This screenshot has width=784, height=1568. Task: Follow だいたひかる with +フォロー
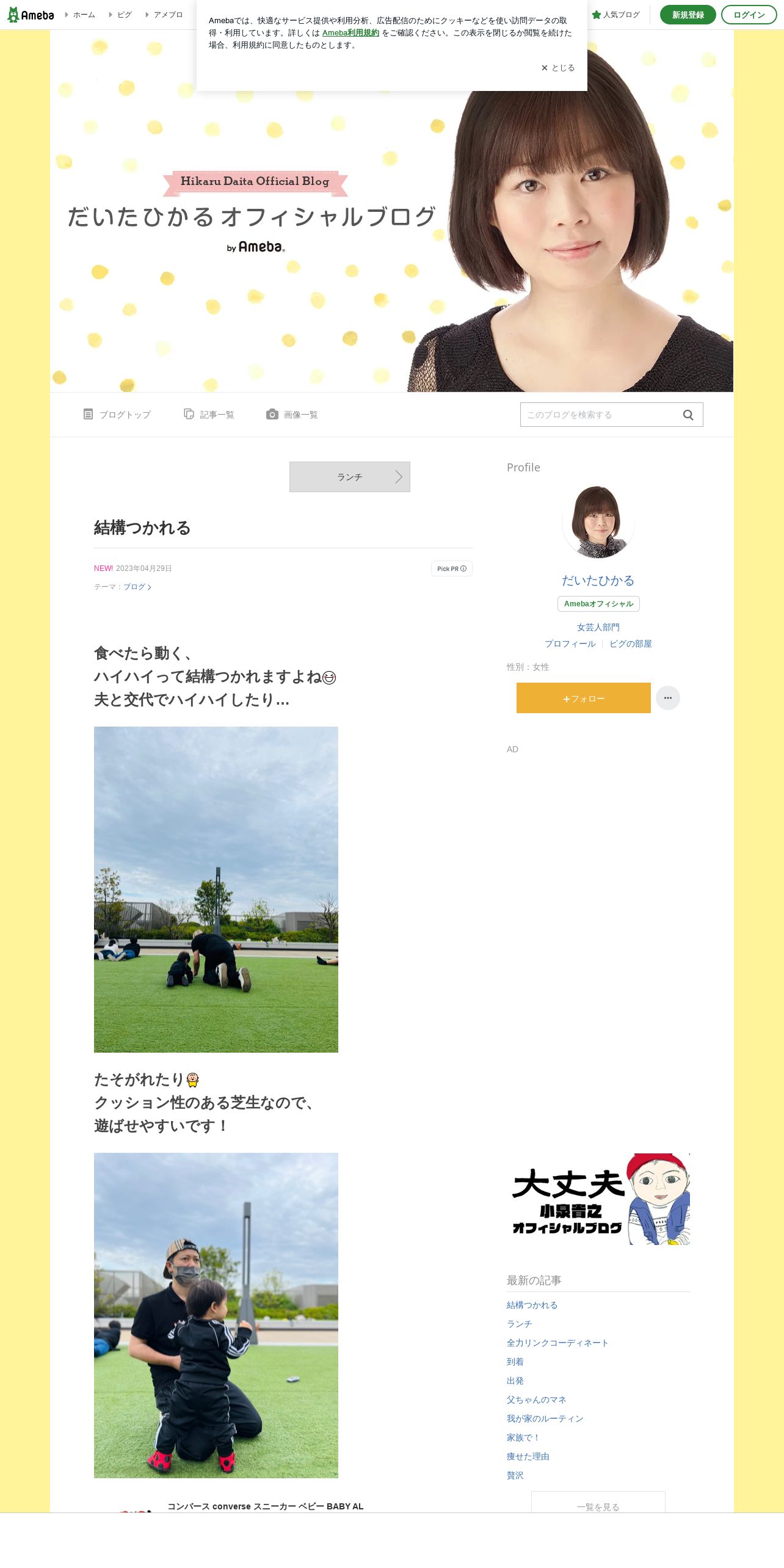pos(583,698)
